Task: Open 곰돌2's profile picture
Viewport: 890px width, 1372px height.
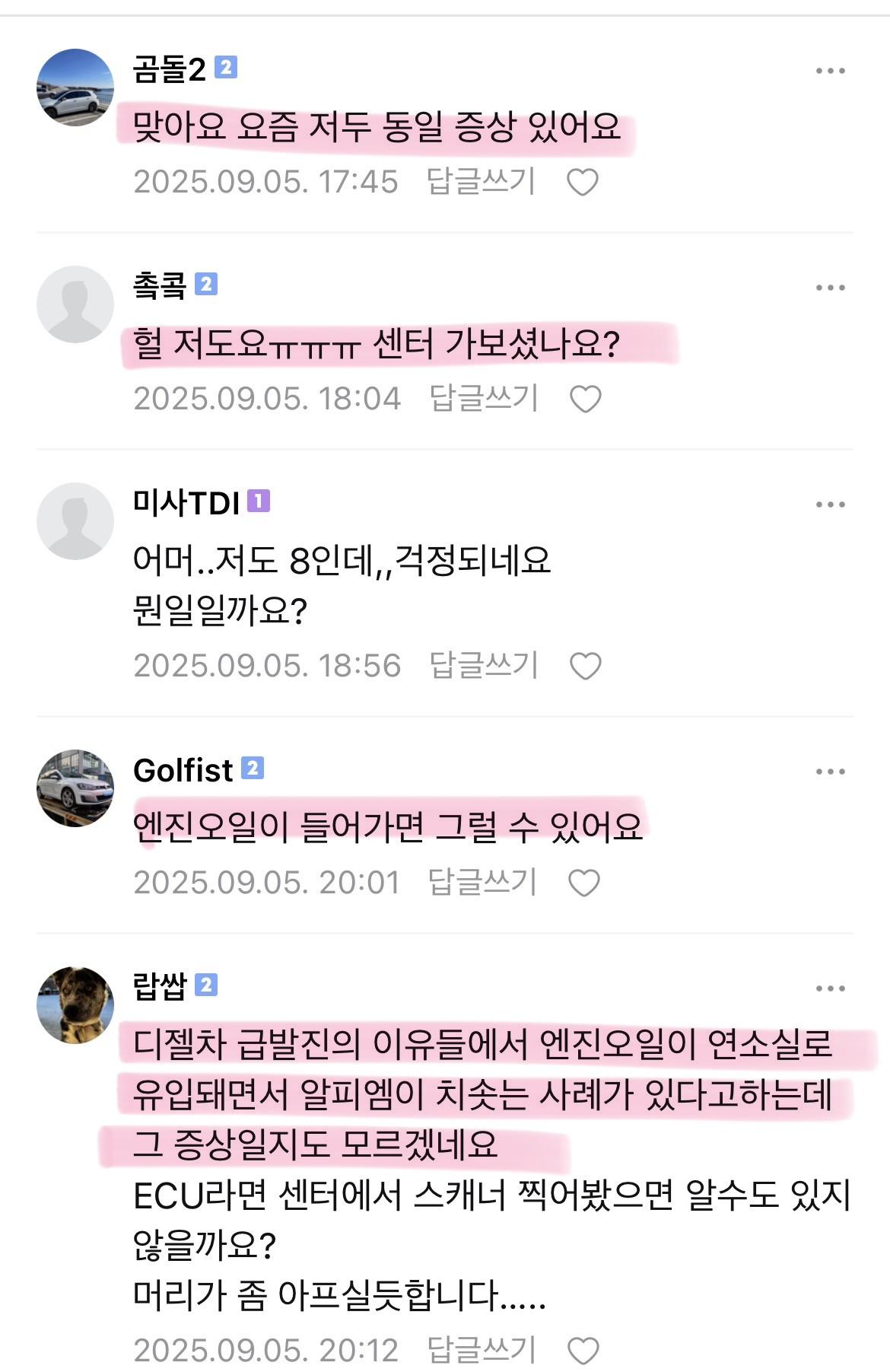Action: click(x=75, y=88)
